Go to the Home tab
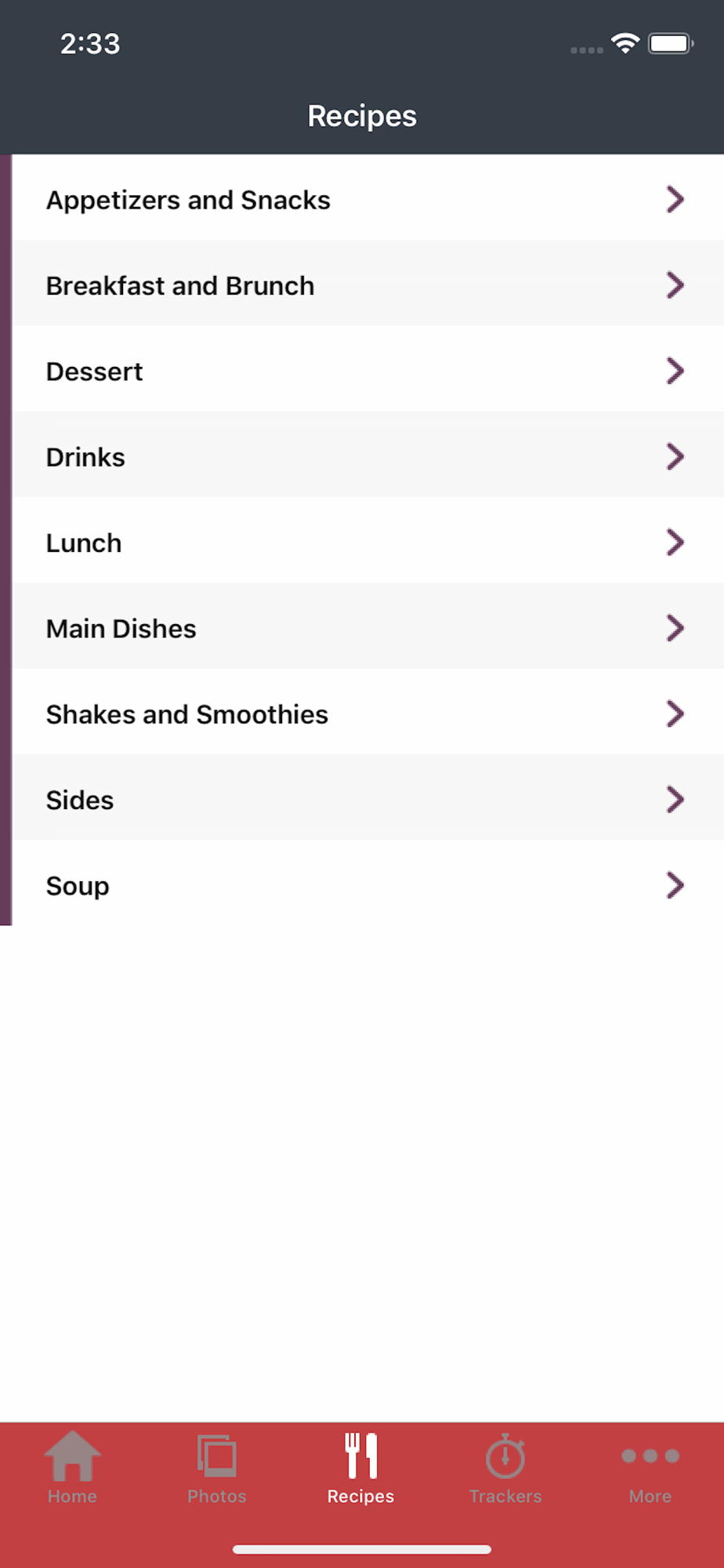724x1568 pixels. coord(72,1468)
